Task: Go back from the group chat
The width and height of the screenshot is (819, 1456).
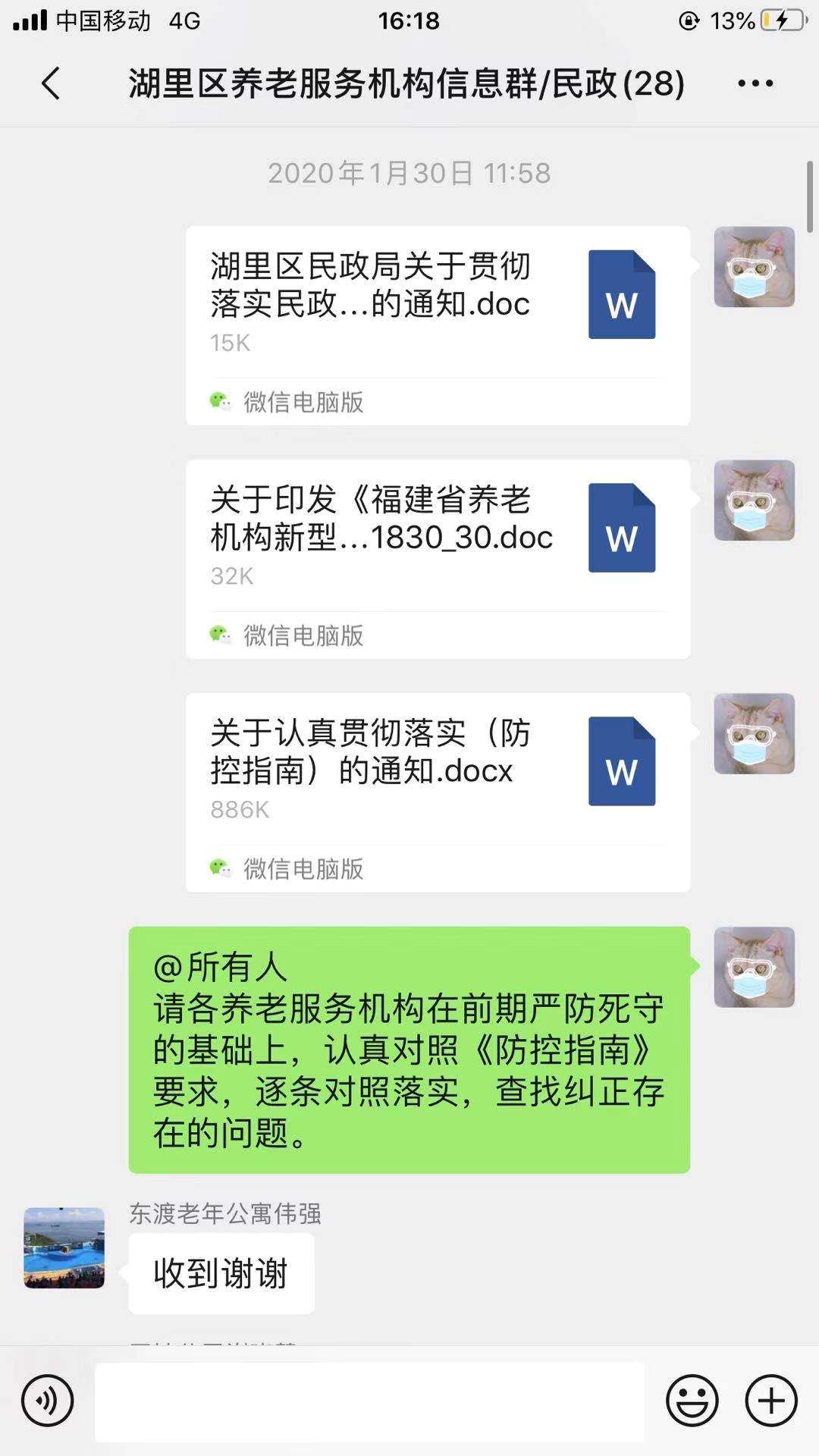Action: [x=51, y=83]
